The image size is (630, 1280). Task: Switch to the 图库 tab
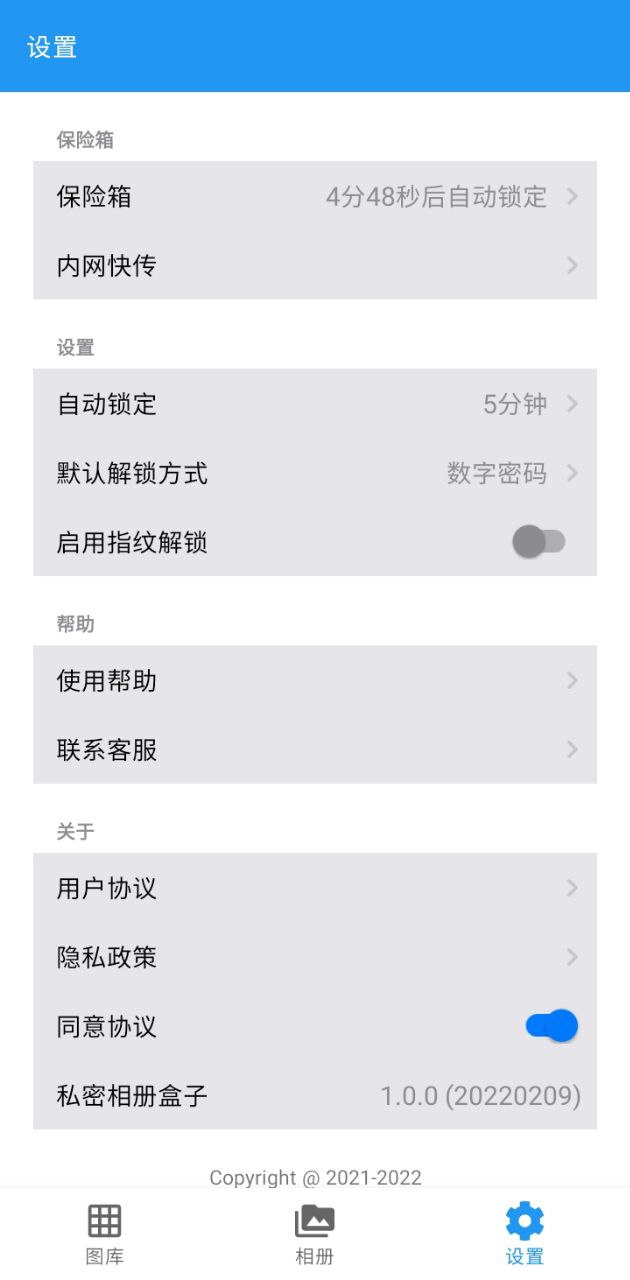(x=105, y=1234)
